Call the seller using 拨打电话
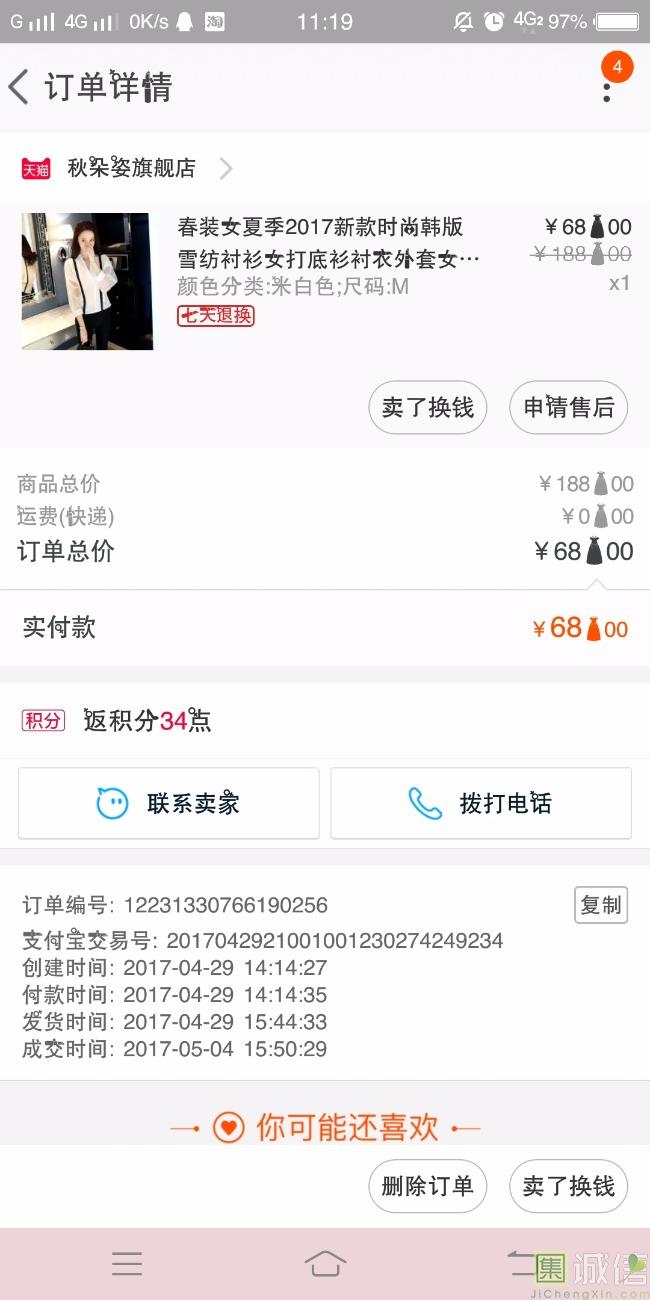Image resolution: width=650 pixels, height=1300 pixels. (x=481, y=803)
